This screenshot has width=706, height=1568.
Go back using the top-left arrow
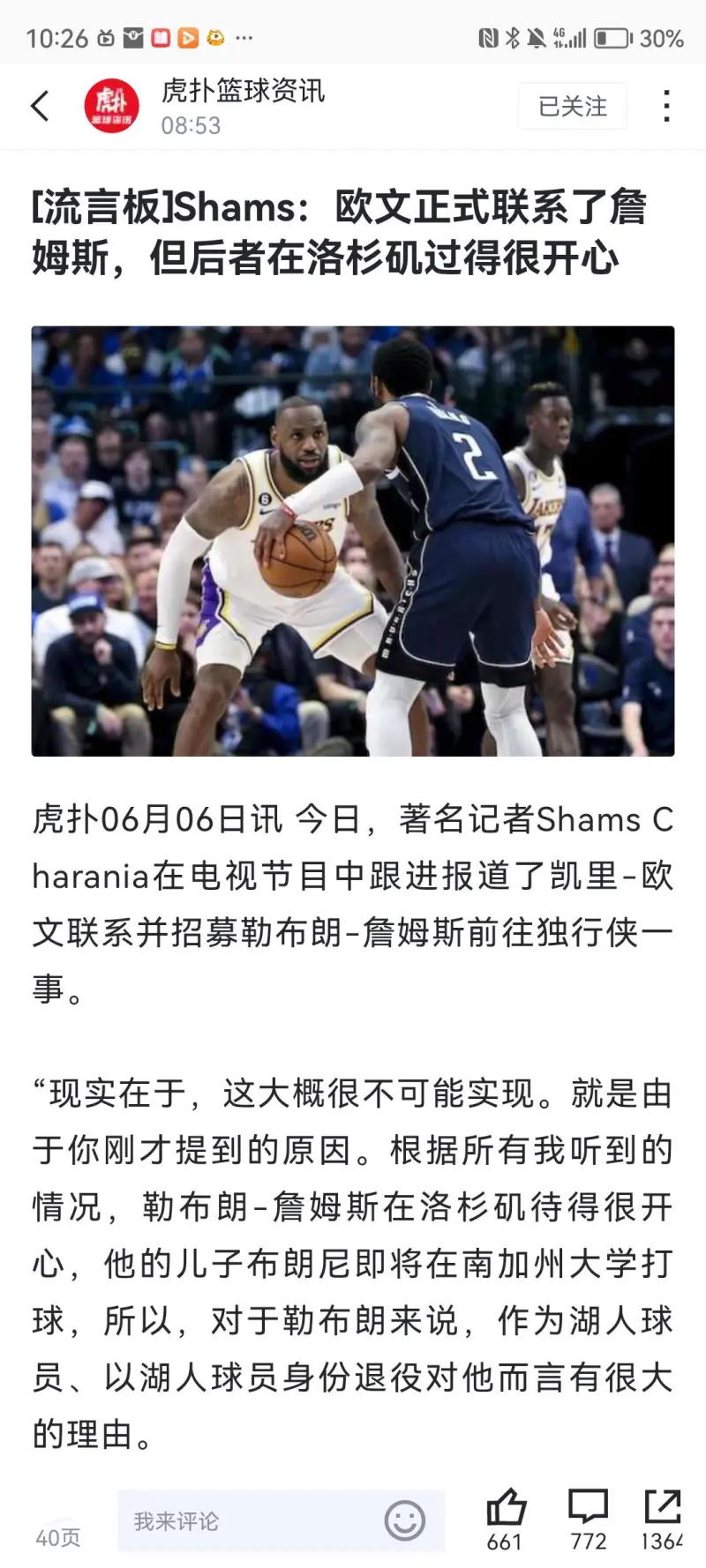(x=40, y=106)
